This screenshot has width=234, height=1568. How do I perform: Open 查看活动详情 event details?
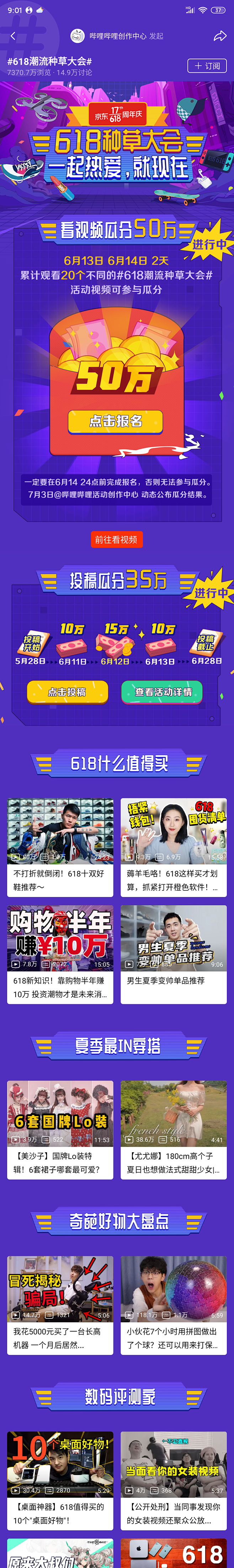pyautogui.click(x=162, y=692)
